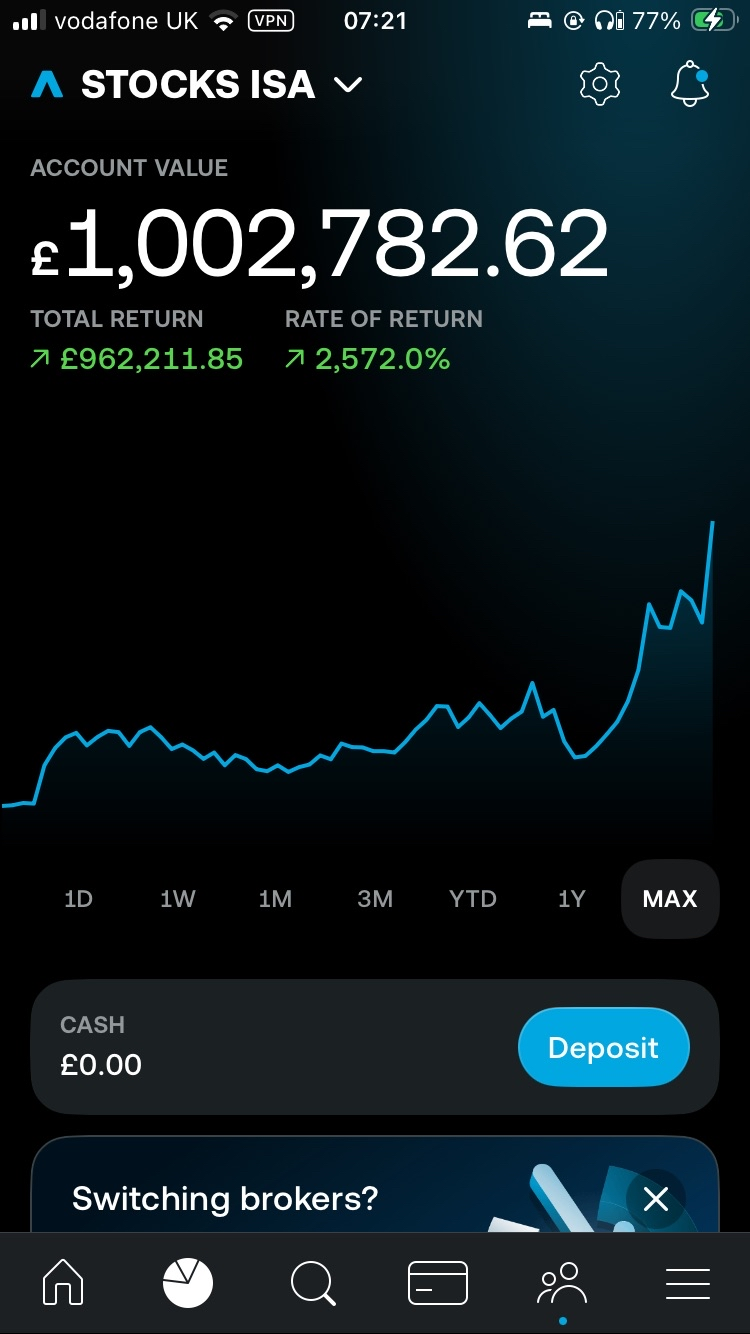Open the settings gear
Image resolution: width=750 pixels, height=1334 pixels.
pos(600,85)
